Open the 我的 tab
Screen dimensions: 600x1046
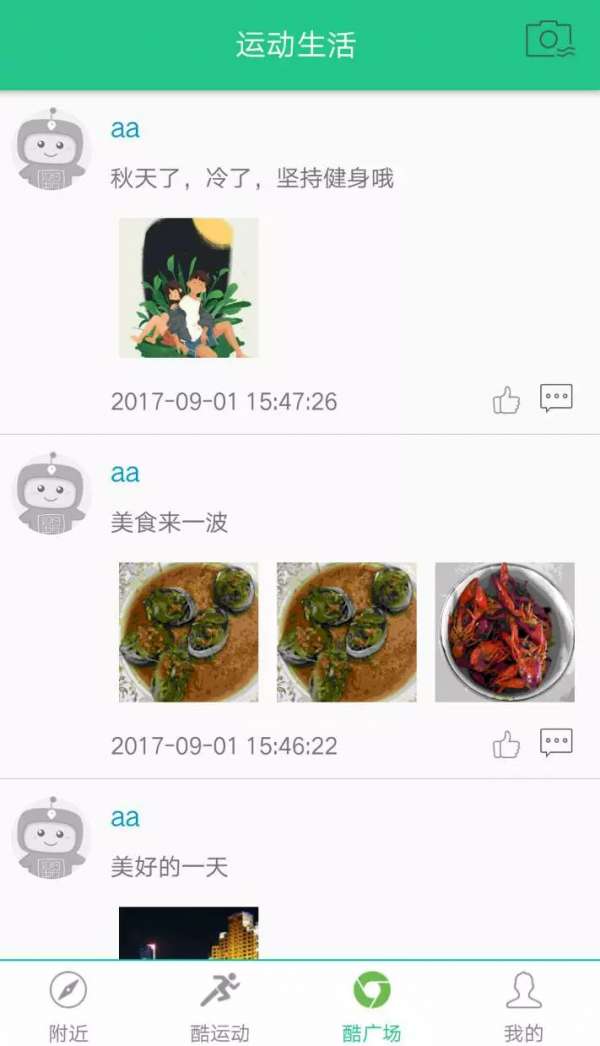click(523, 1005)
